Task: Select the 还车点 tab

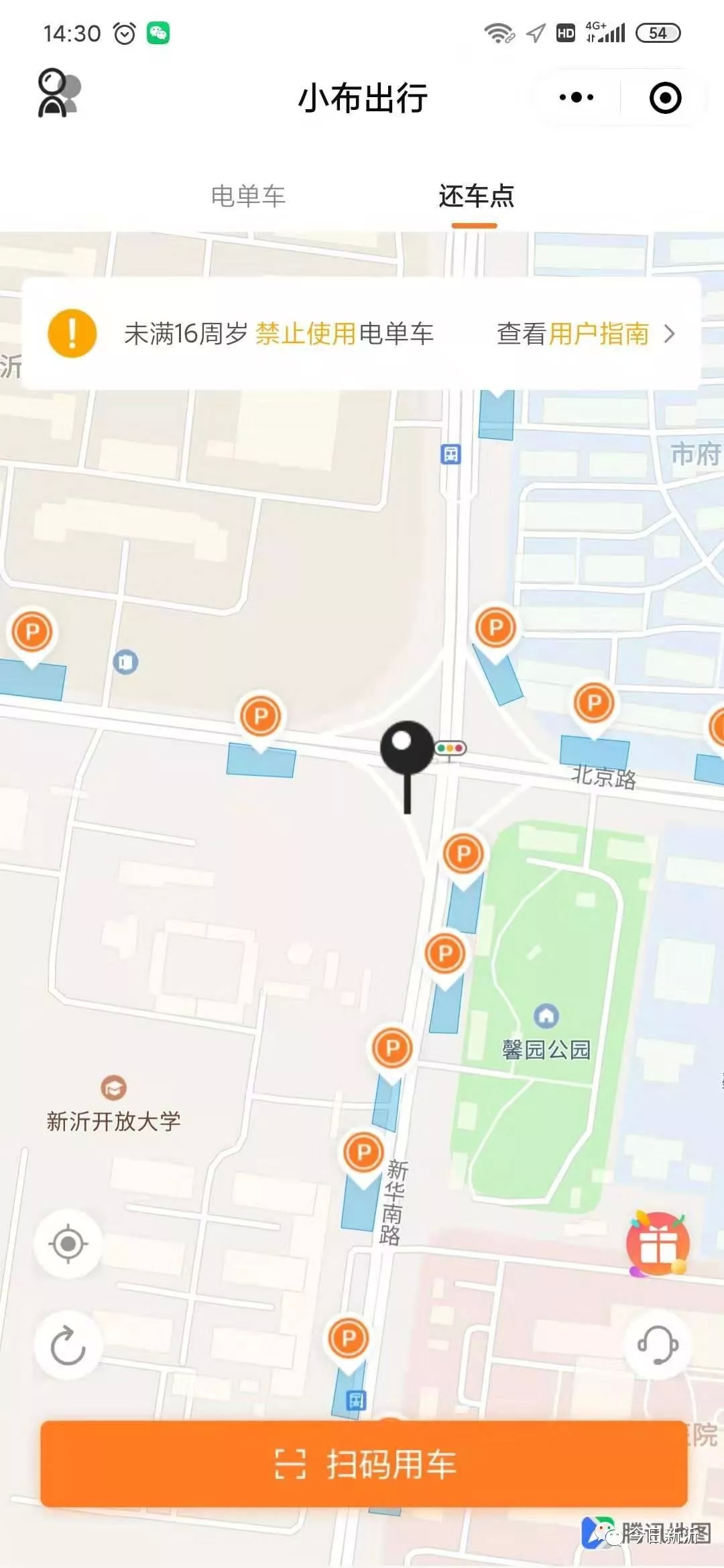Action: (476, 196)
